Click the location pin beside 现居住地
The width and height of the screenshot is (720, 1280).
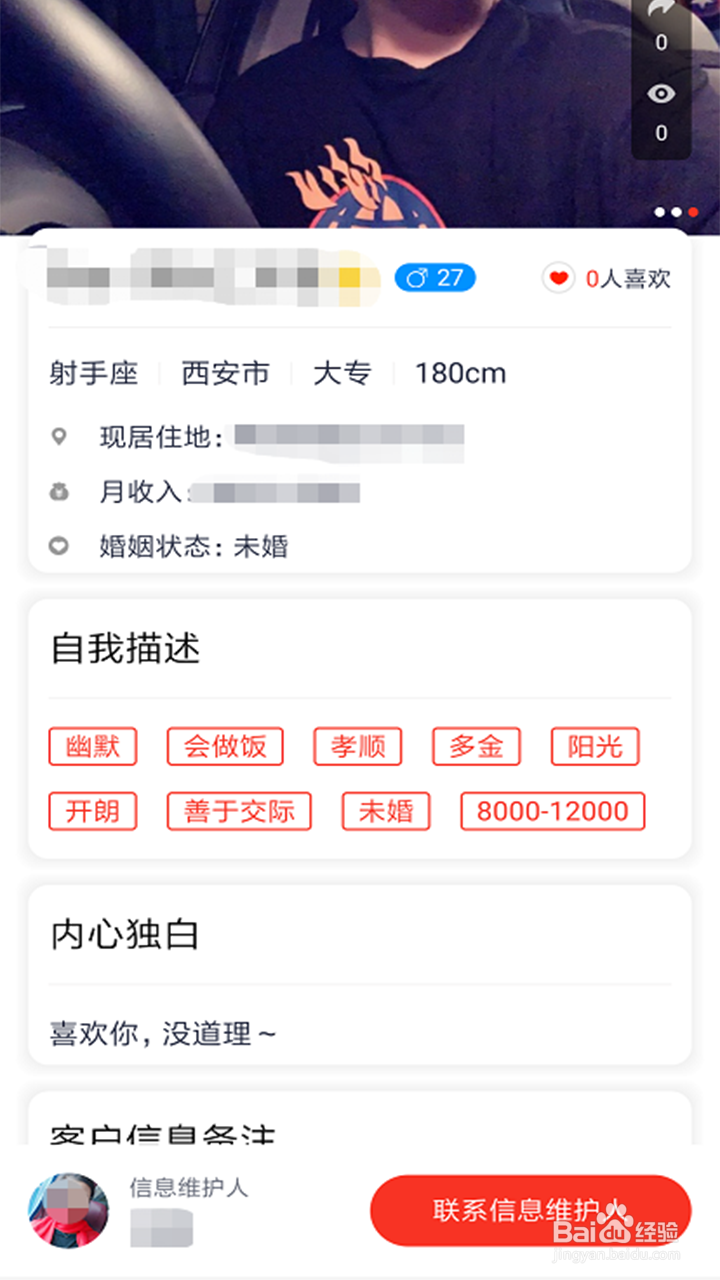tap(58, 437)
